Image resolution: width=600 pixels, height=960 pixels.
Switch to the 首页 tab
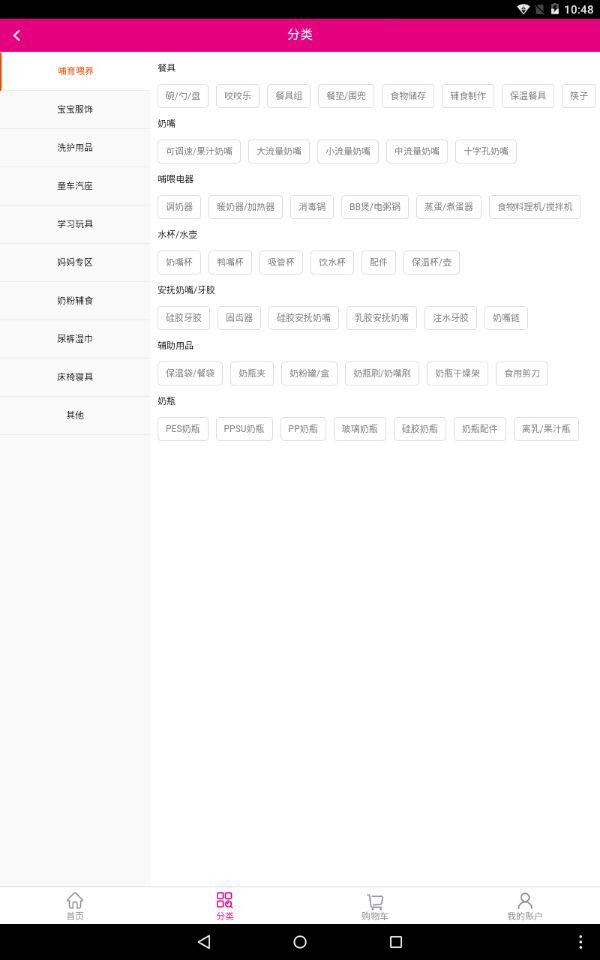pos(75,906)
